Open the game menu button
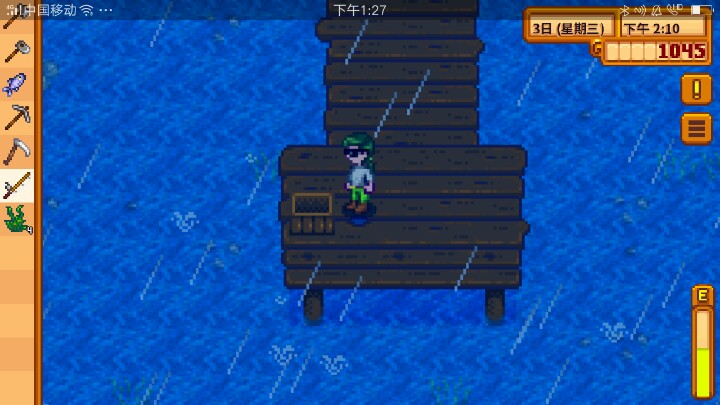720x405 pixels. click(696, 128)
